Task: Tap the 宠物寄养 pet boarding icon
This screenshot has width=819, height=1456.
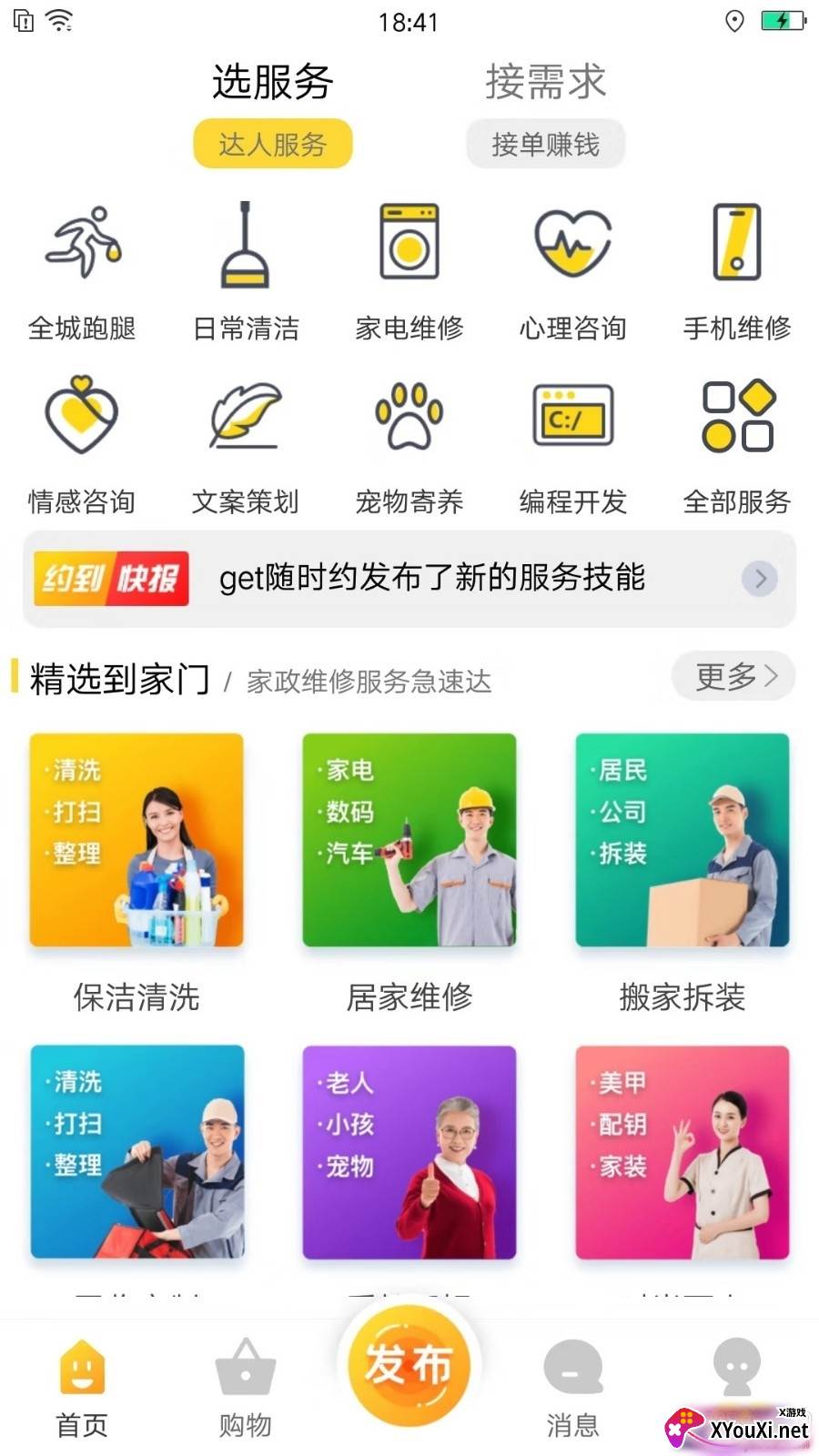Action: coord(409,441)
